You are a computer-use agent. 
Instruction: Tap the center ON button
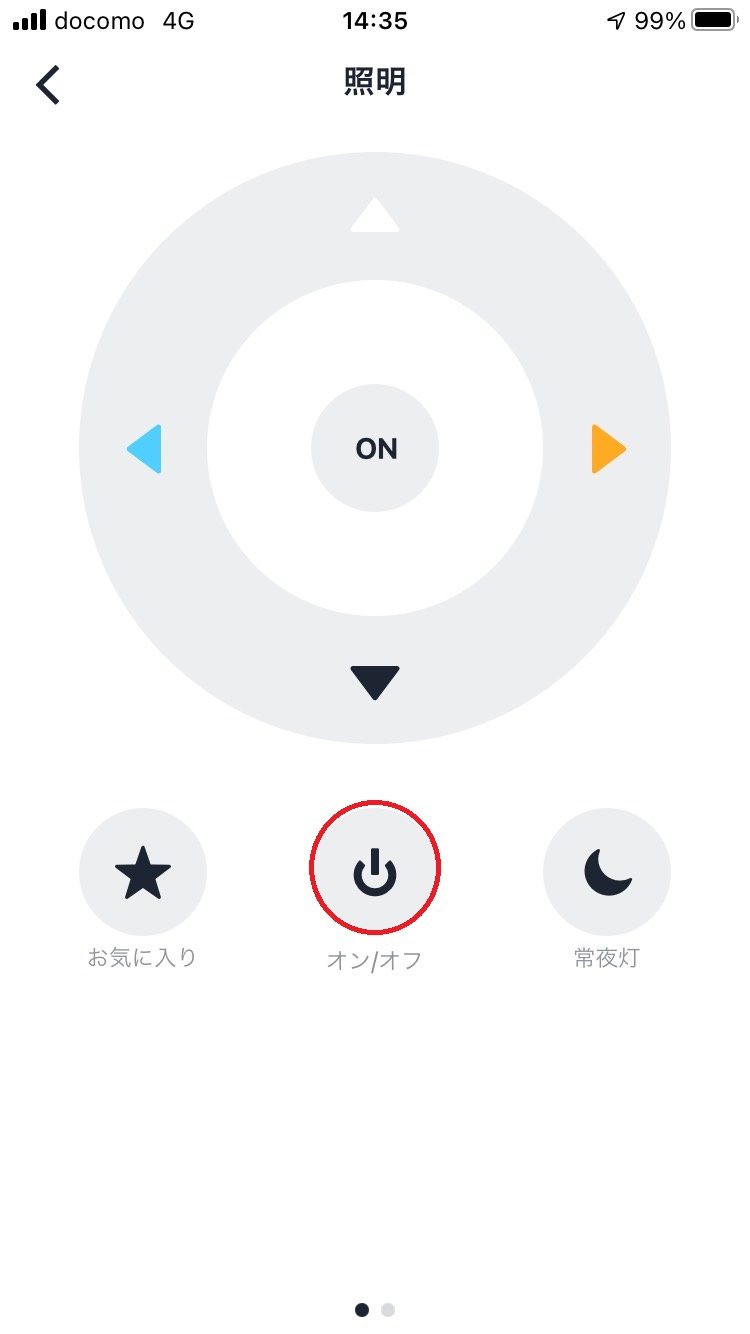coord(375,449)
